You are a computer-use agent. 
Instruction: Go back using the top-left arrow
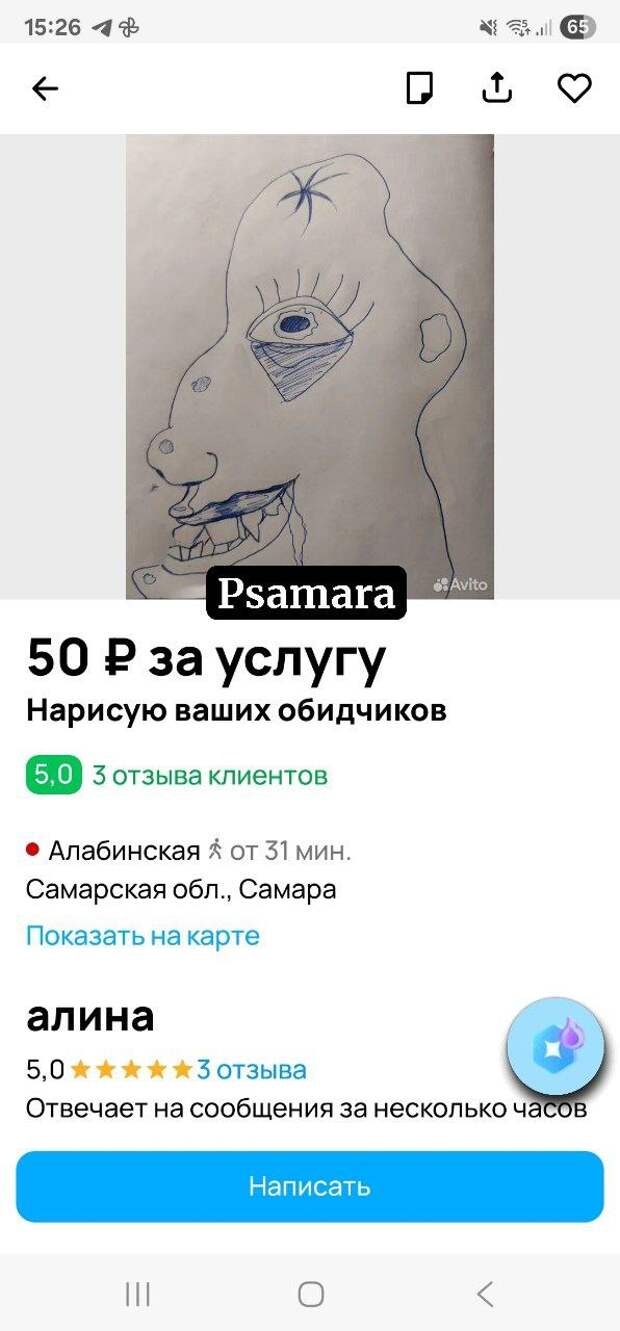(x=45, y=89)
